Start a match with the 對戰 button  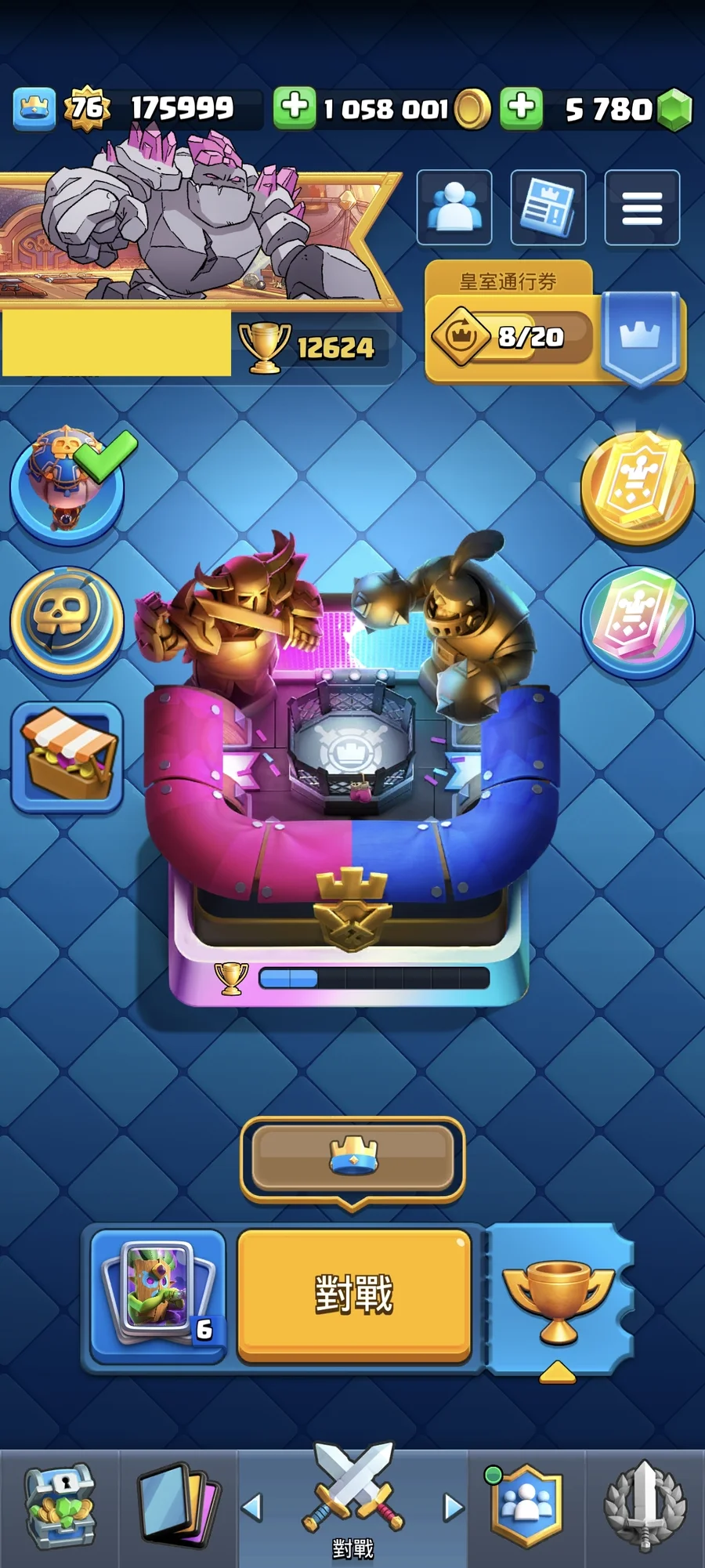pyautogui.click(x=354, y=1295)
